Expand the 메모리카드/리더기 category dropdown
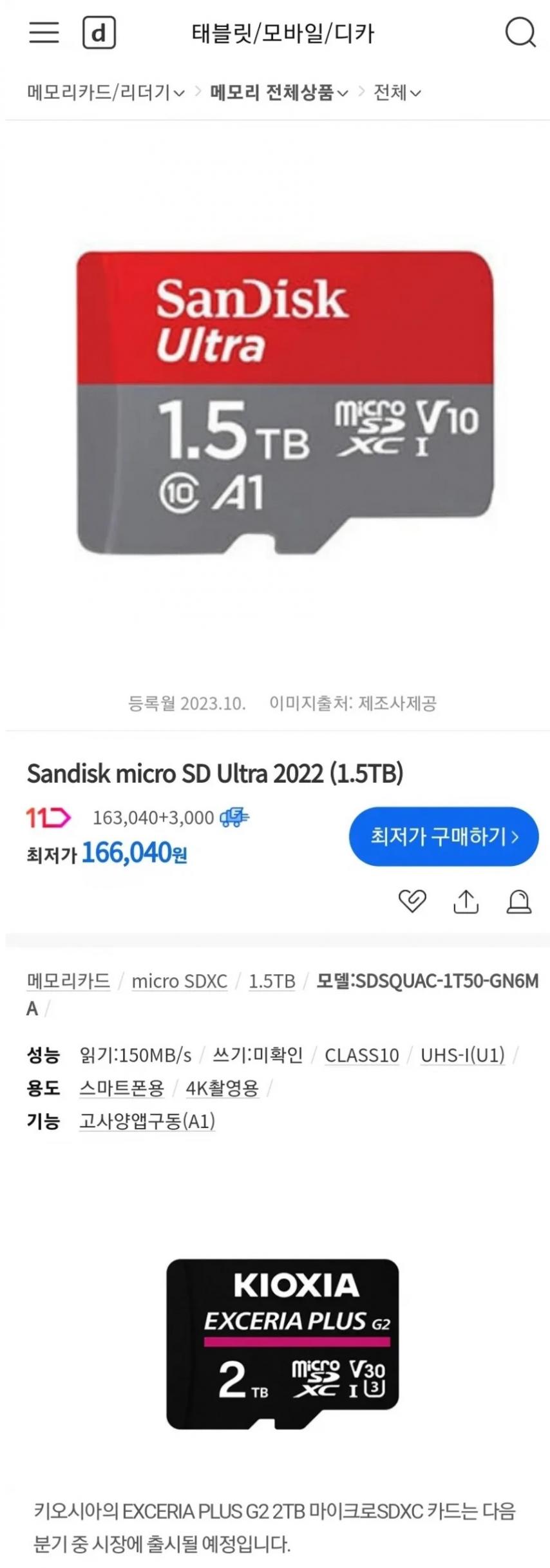Image resolution: width=550 pixels, height=1568 pixels. [106, 93]
